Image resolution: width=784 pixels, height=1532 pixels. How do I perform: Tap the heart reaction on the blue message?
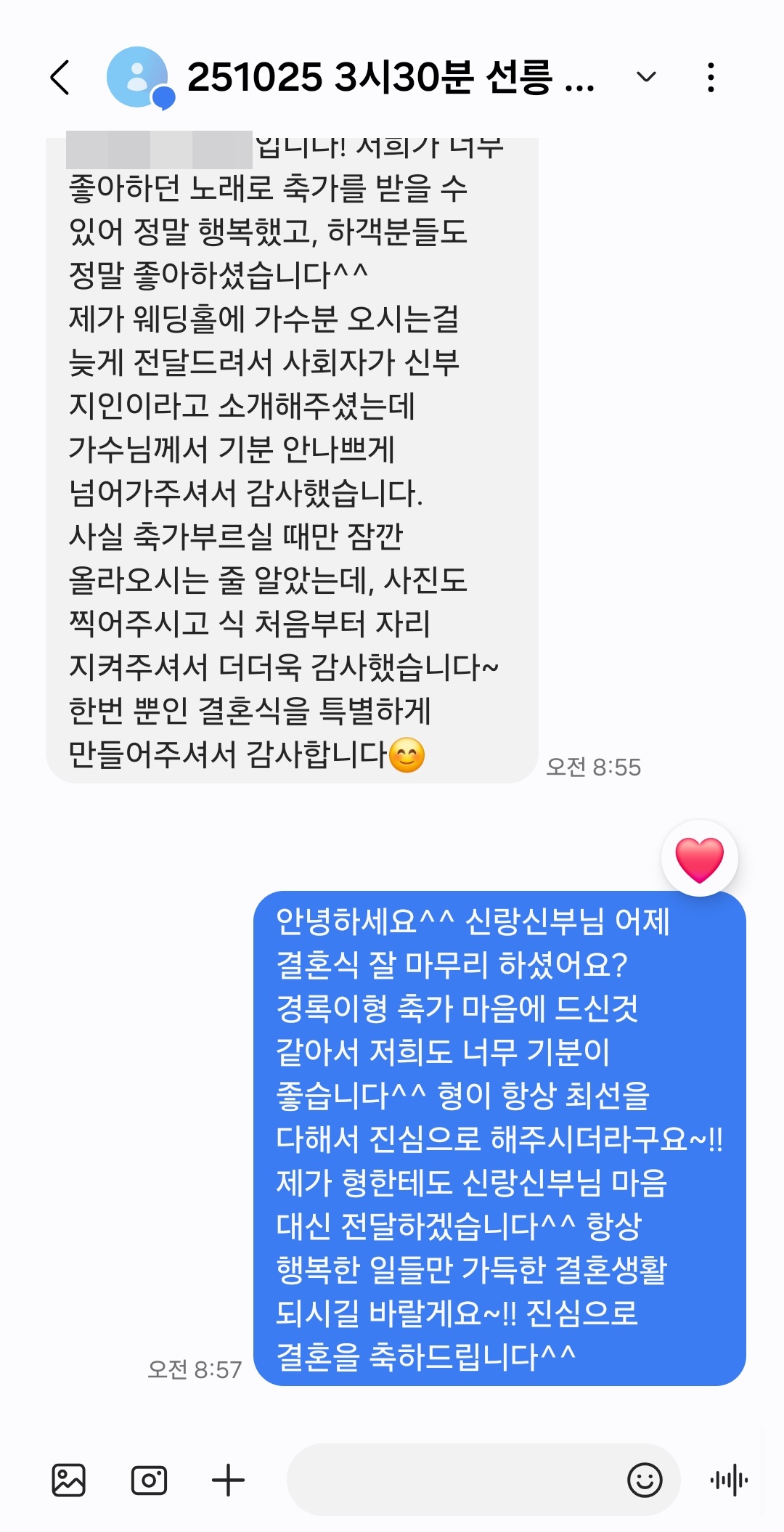coord(699,859)
